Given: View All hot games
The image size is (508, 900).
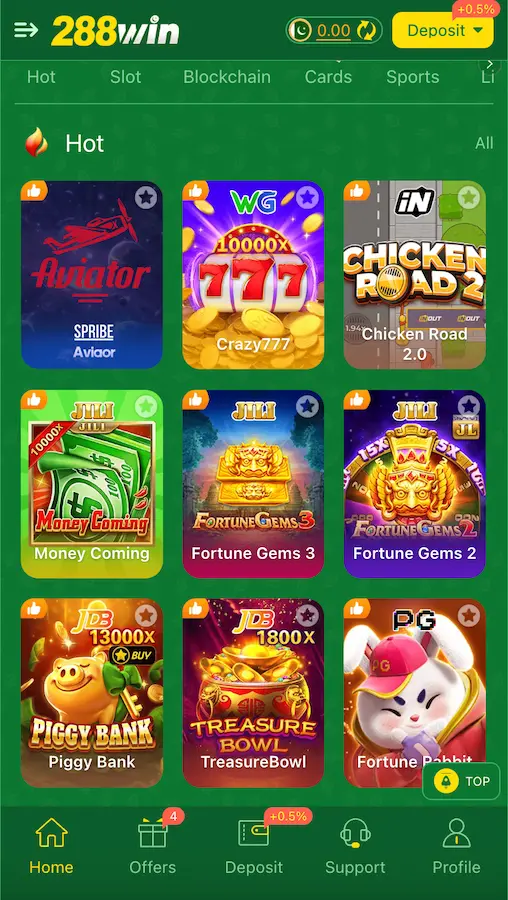Looking at the screenshot, I should 484,143.
